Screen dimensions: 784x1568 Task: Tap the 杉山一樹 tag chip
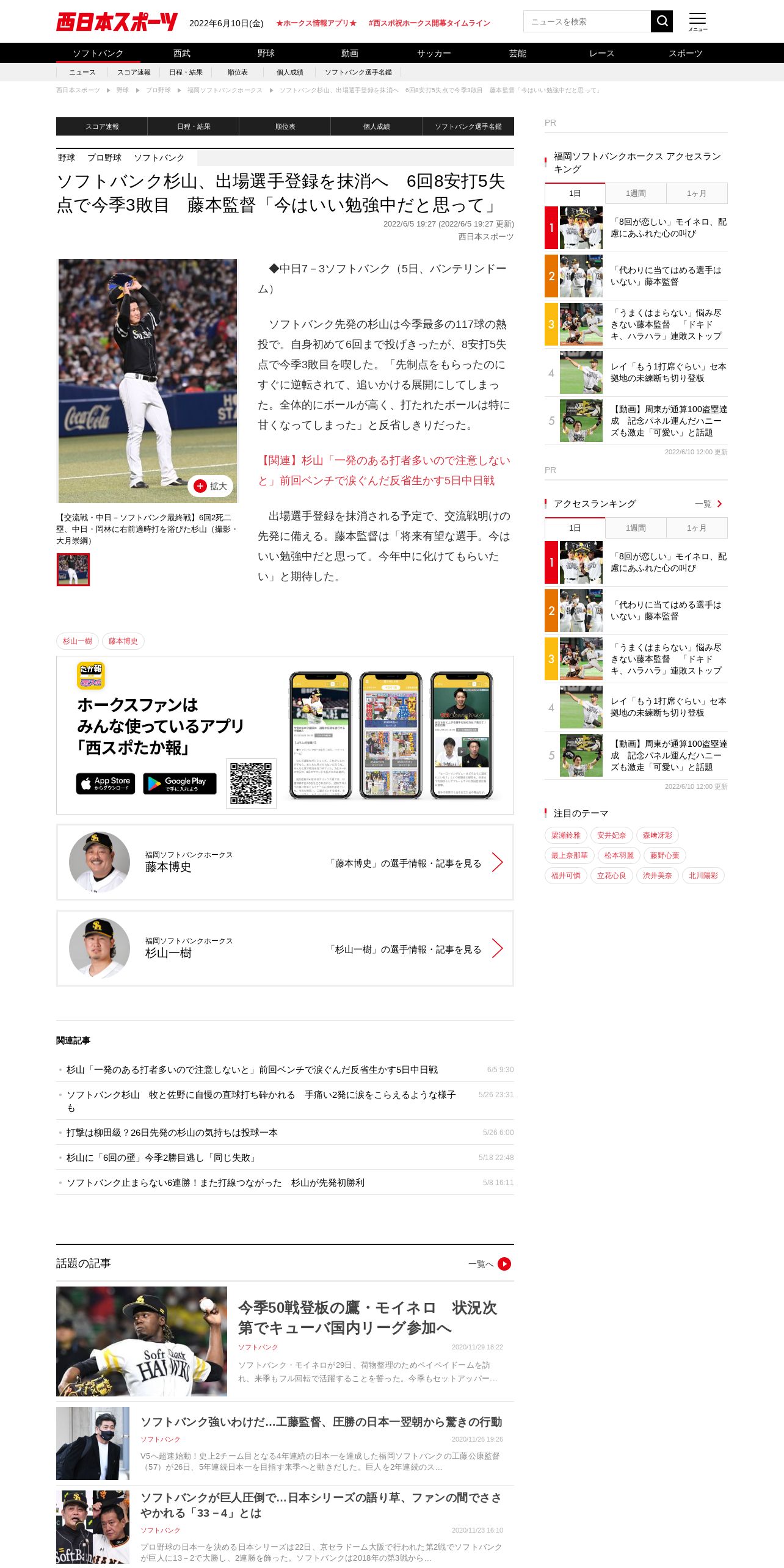point(78,641)
